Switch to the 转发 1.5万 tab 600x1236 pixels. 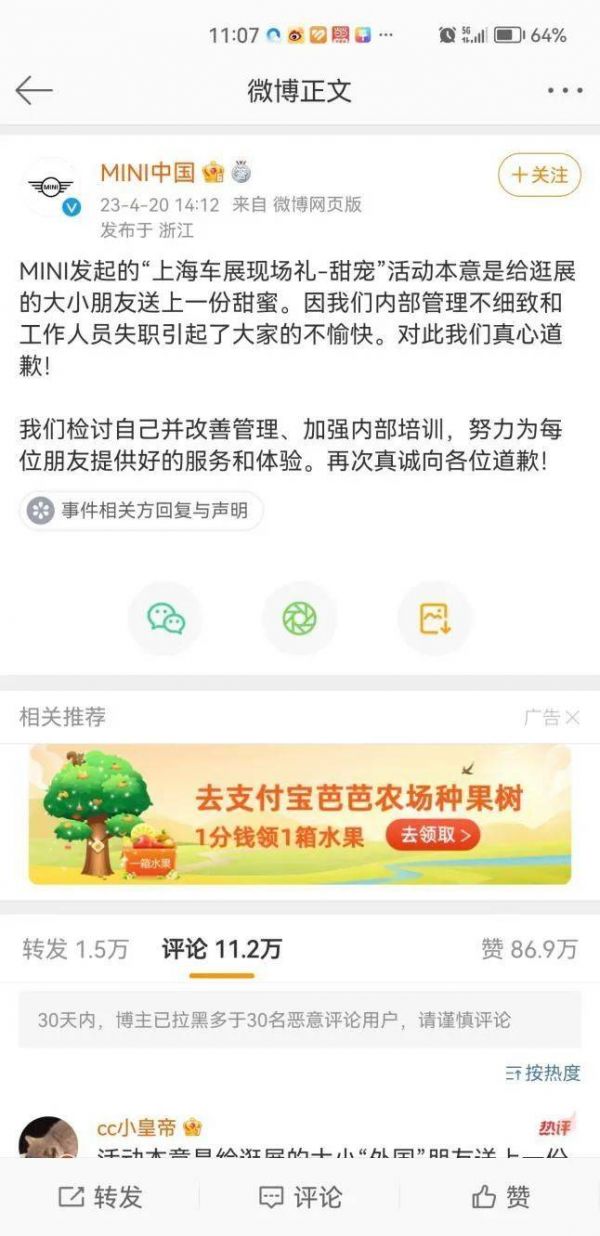(x=75, y=949)
